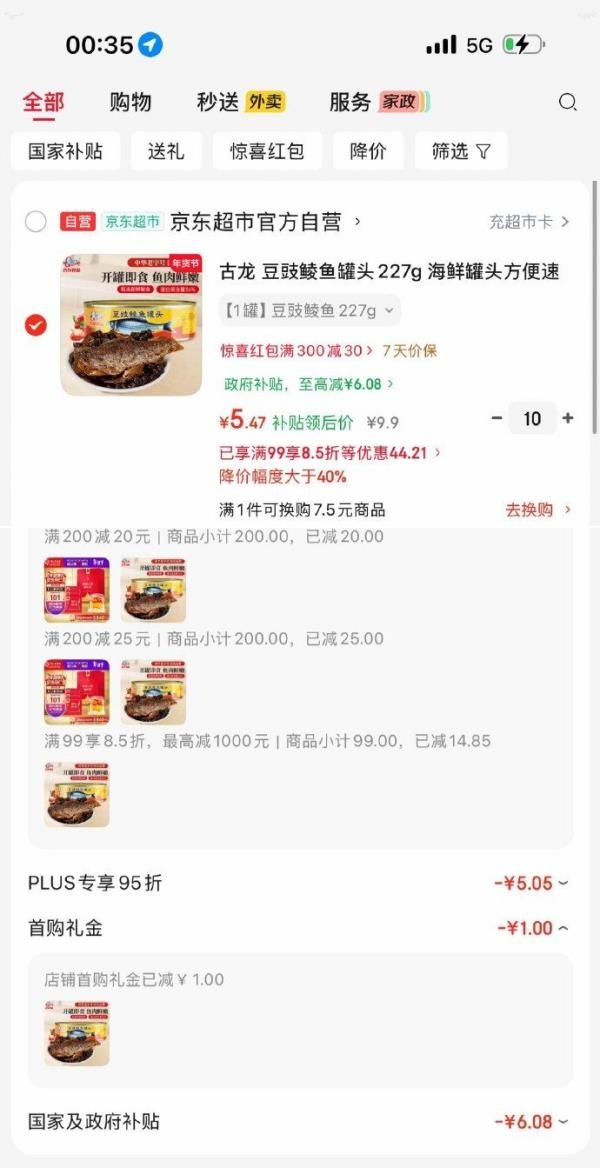
Task: Switch to the 购物 tab
Action: 130,102
